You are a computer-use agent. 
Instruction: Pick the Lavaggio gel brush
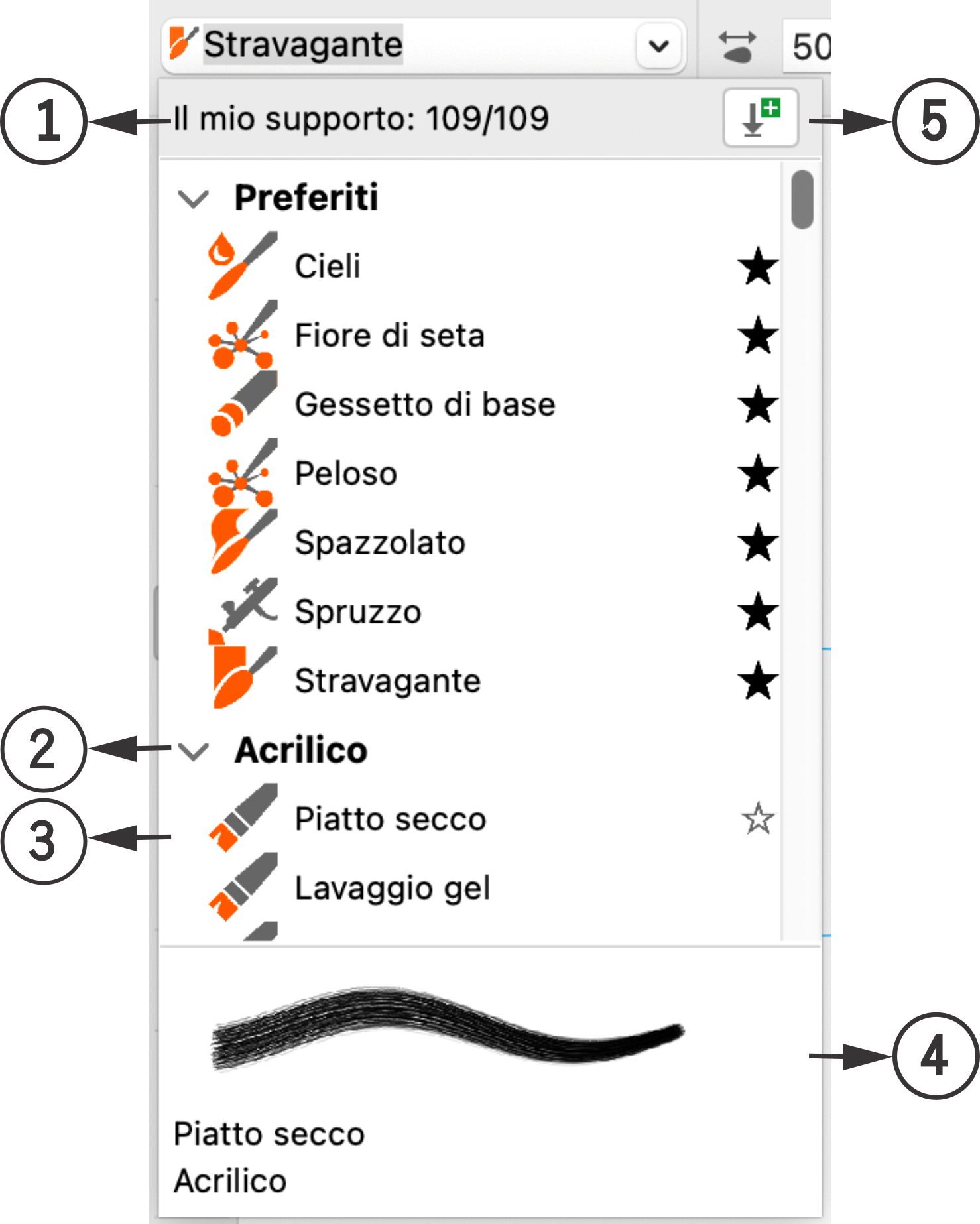(x=392, y=888)
